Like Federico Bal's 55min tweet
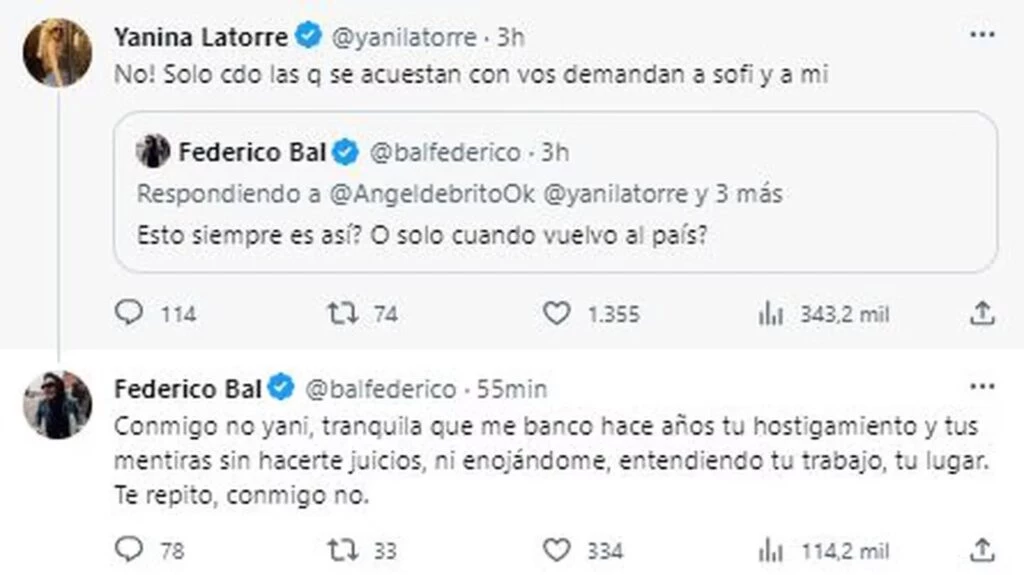This screenshot has width=1024, height=575. coord(556,550)
